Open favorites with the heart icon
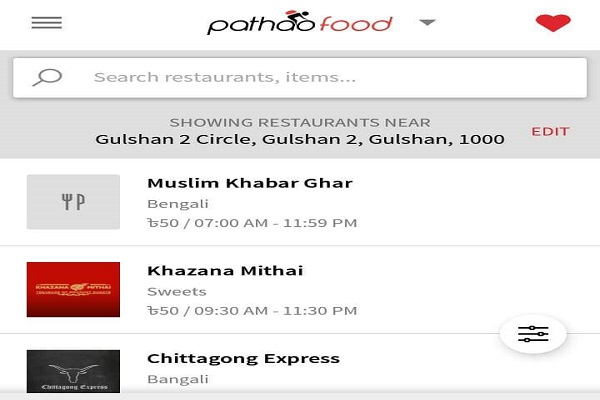The width and height of the screenshot is (600, 400). tap(553, 22)
